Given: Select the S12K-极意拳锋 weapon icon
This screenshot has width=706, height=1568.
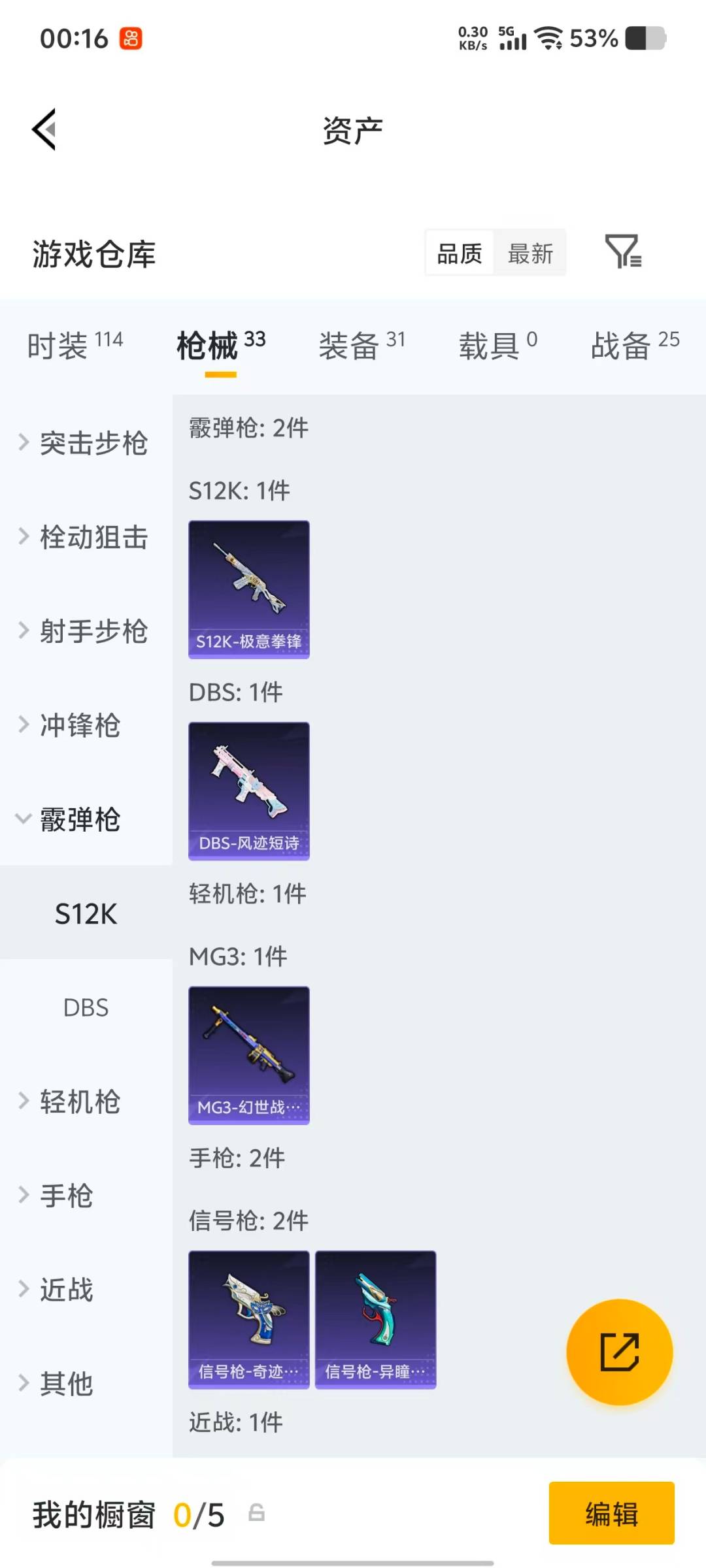Looking at the screenshot, I should (248, 588).
